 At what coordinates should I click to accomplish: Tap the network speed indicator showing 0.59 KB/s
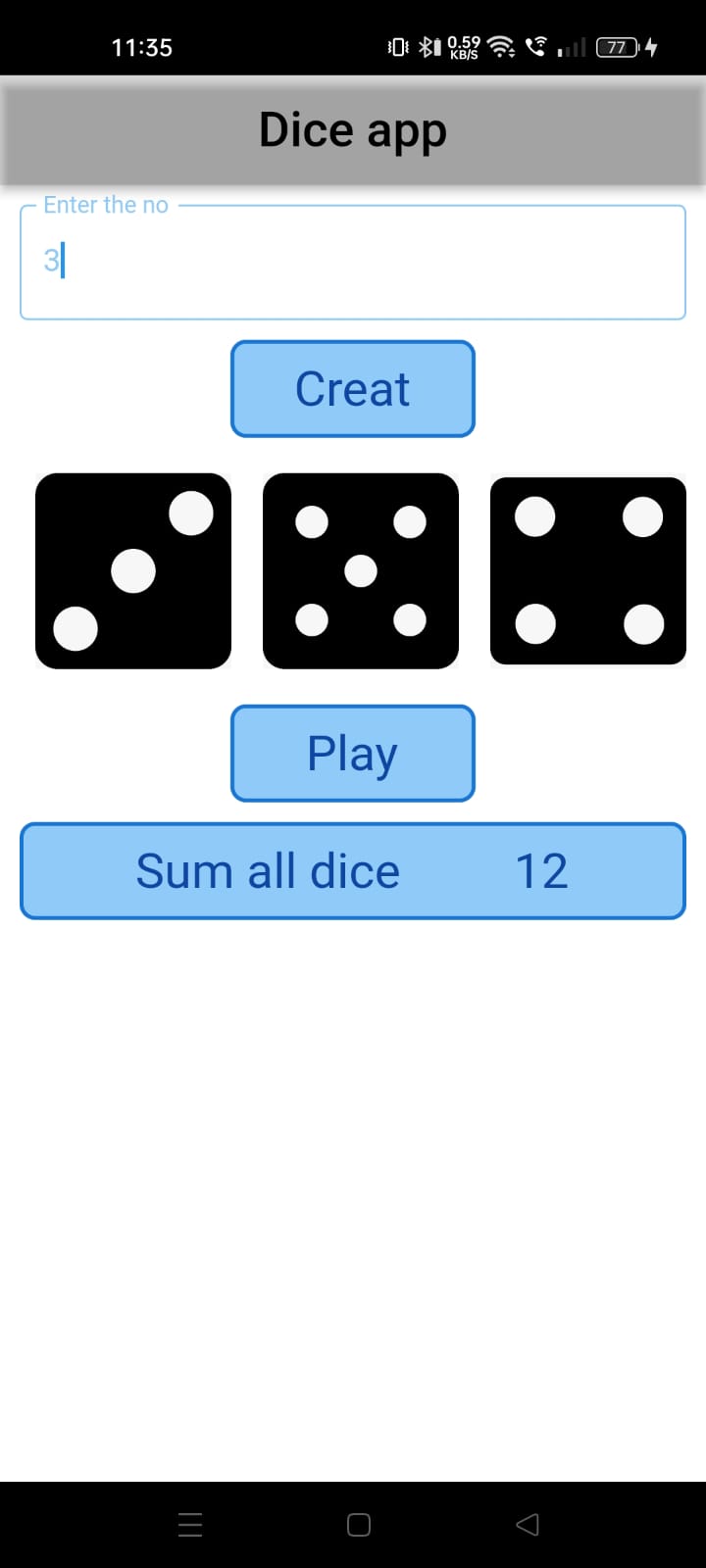(x=461, y=46)
